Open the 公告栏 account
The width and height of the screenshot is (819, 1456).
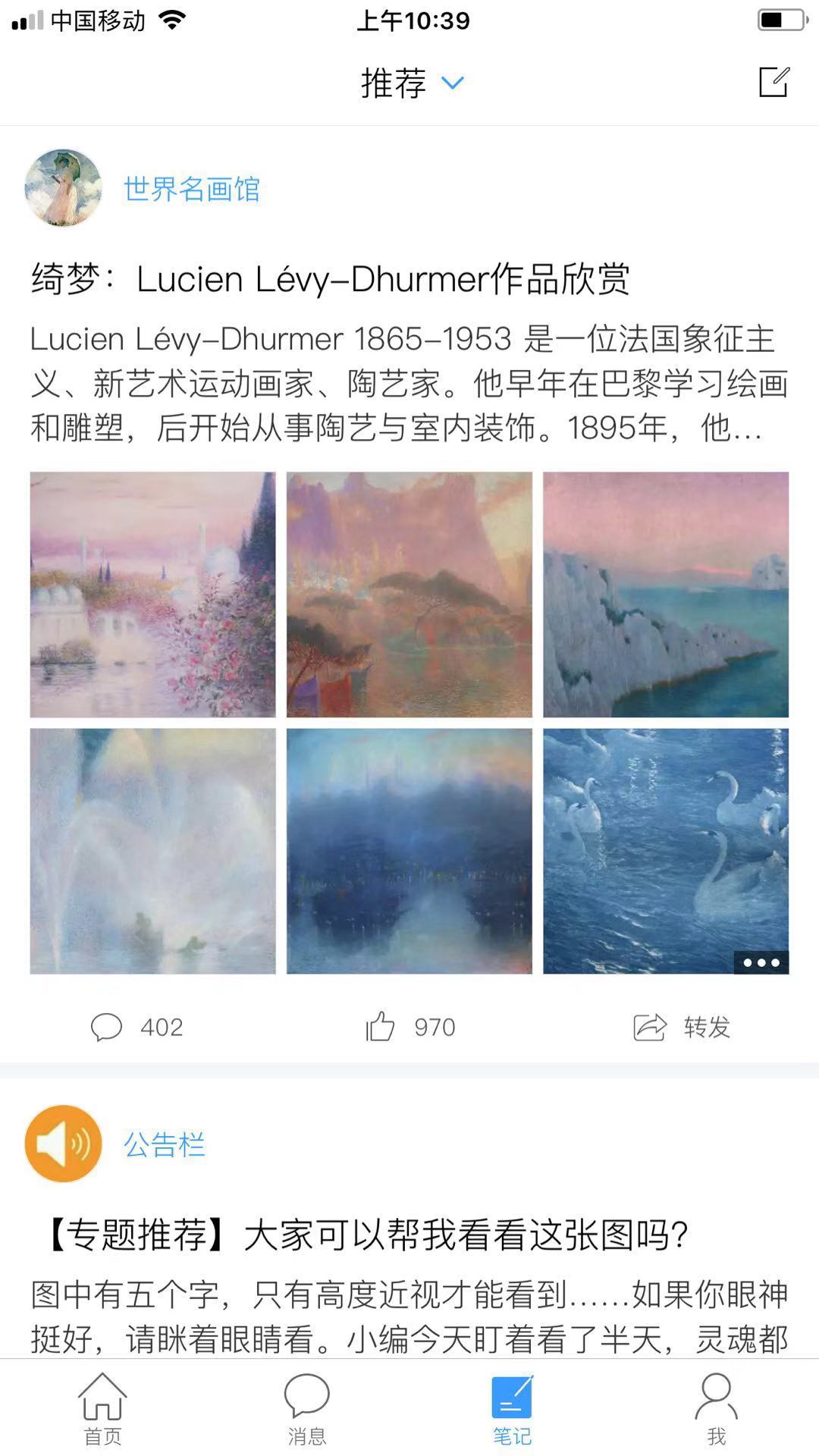coord(164,1144)
